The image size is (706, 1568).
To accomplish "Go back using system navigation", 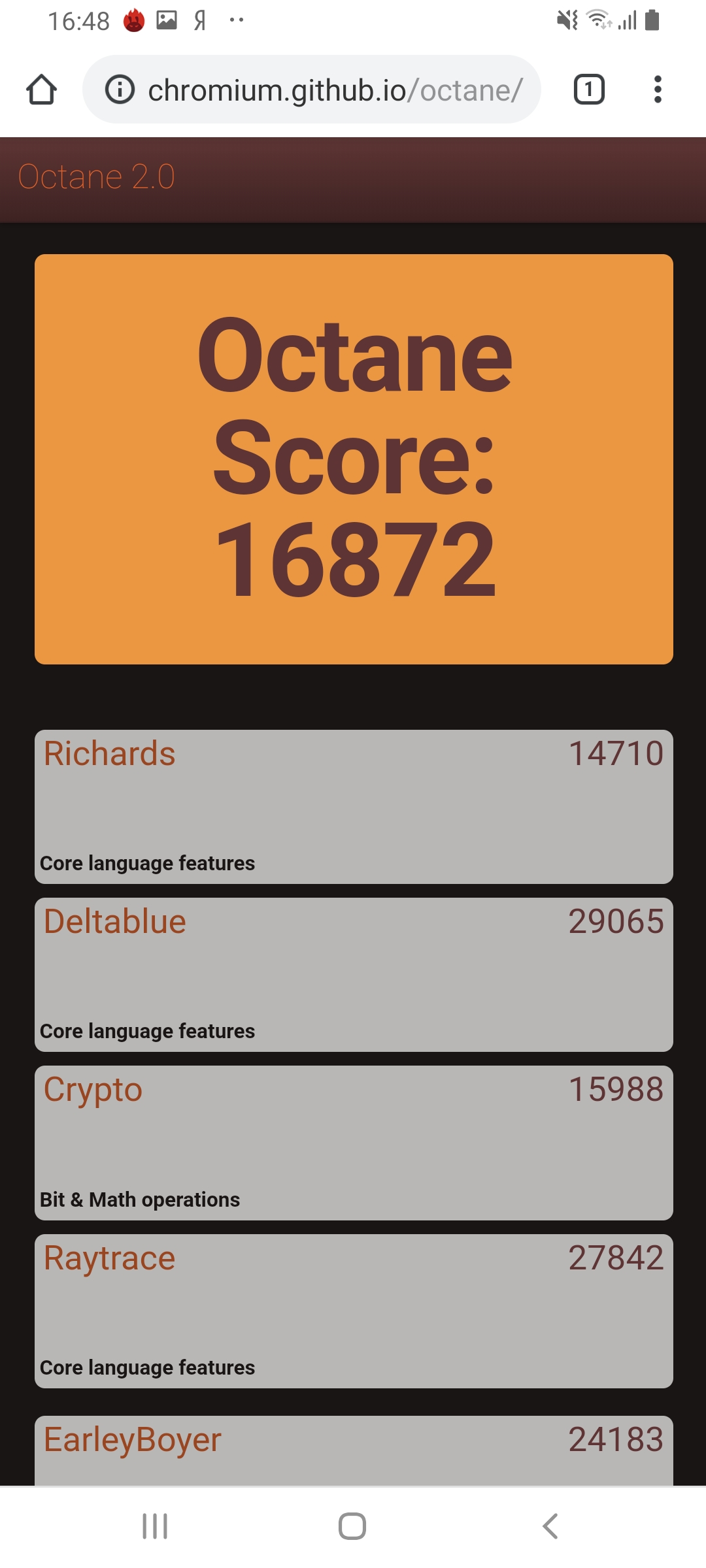I will (x=550, y=1526).
